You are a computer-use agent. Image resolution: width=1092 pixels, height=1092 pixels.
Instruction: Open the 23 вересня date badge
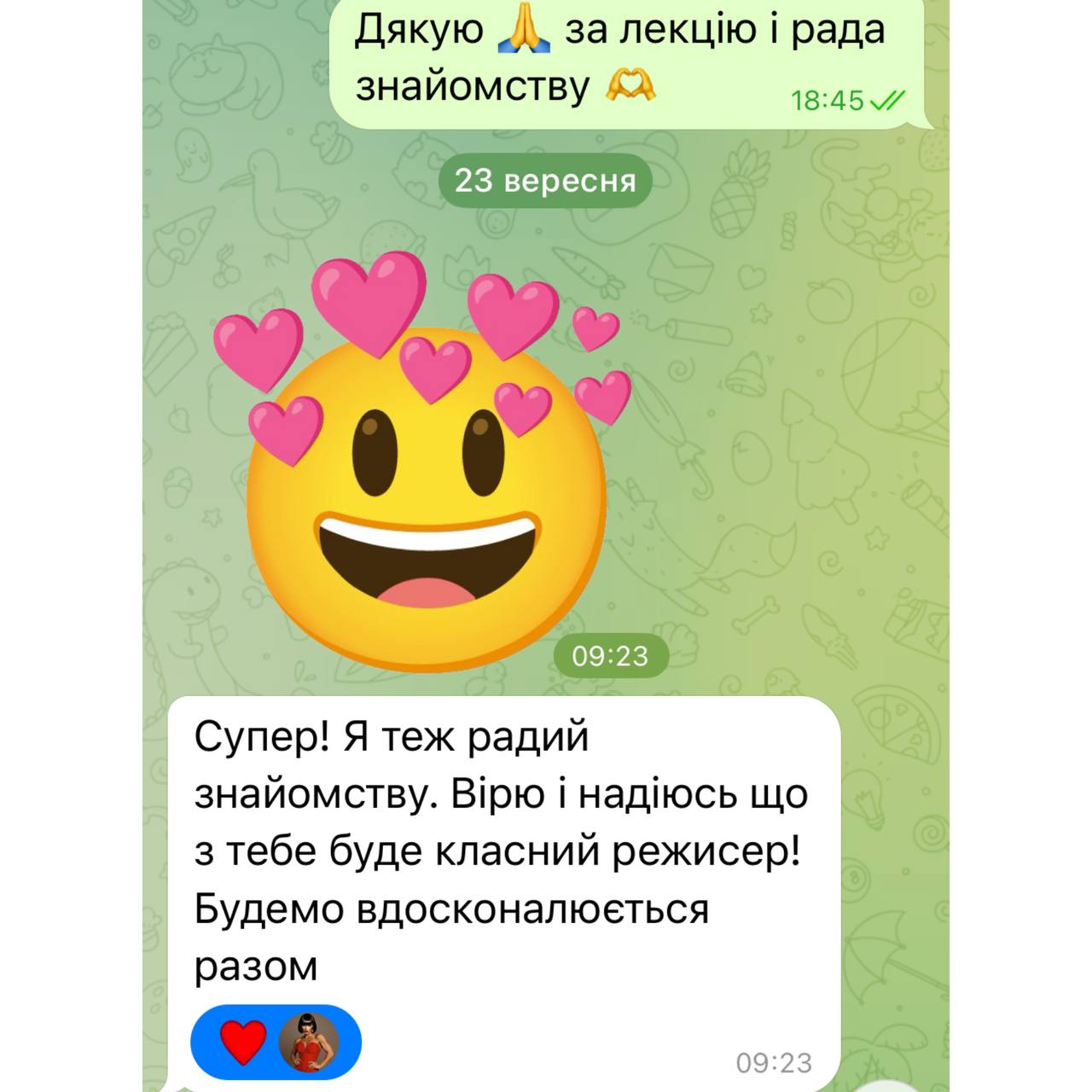pos(545,181)
